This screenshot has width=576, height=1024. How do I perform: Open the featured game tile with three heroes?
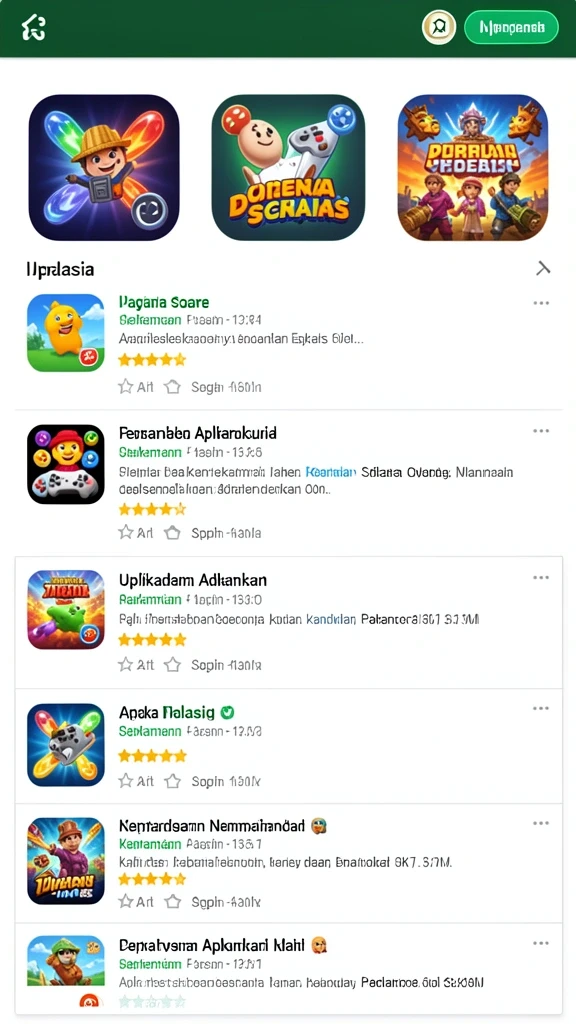coord(473,168)
